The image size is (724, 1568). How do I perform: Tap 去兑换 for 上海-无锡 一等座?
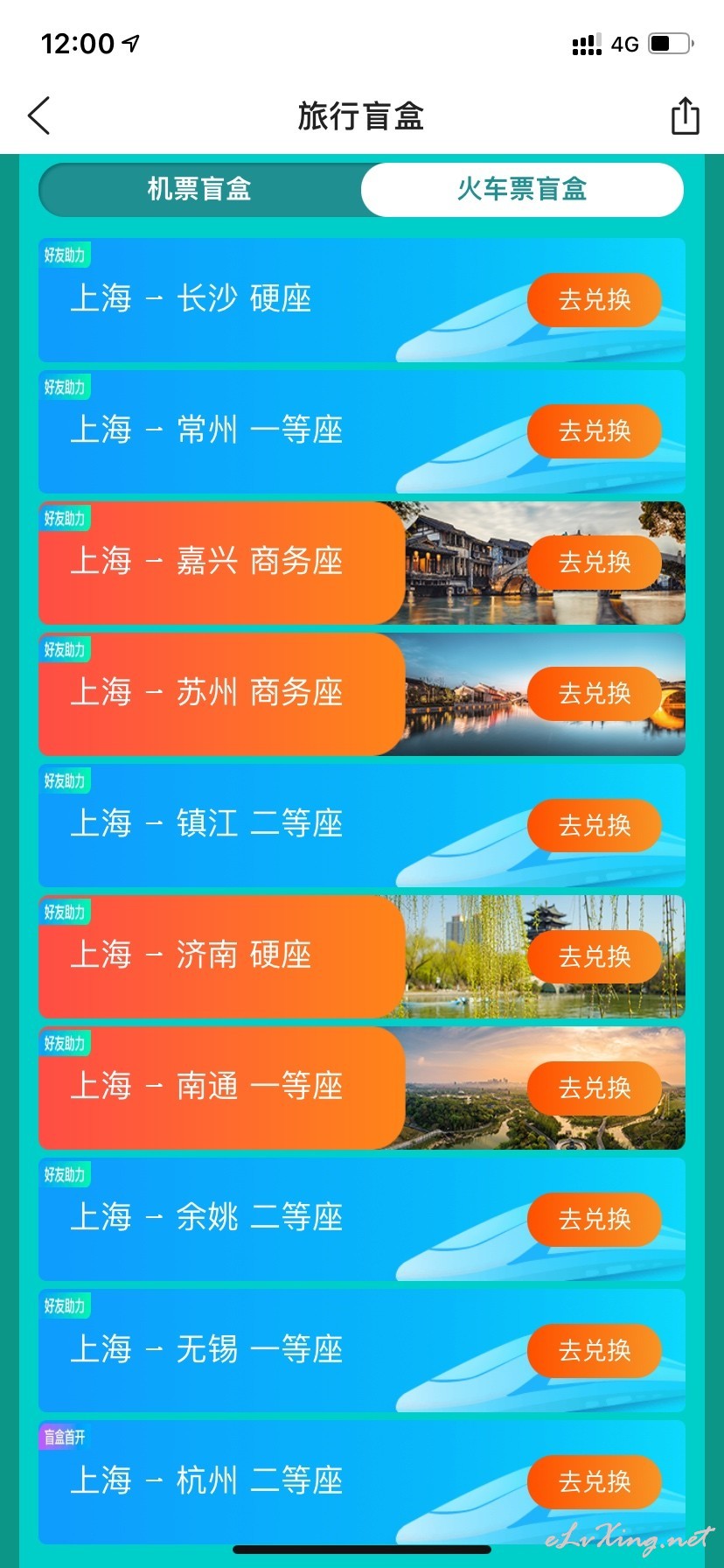[595, 1350]
